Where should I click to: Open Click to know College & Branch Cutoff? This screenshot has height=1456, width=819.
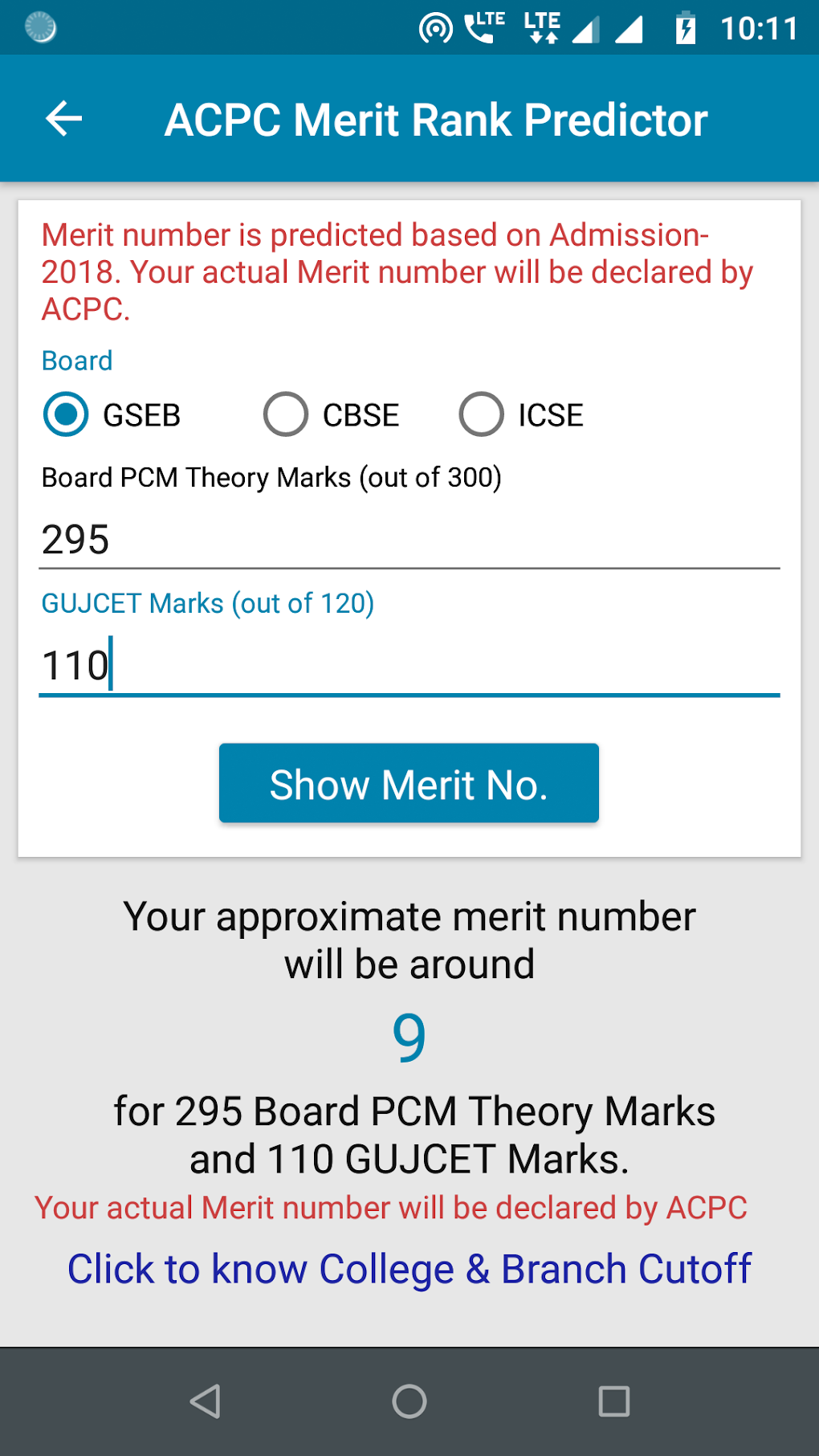coord(409,1267)
